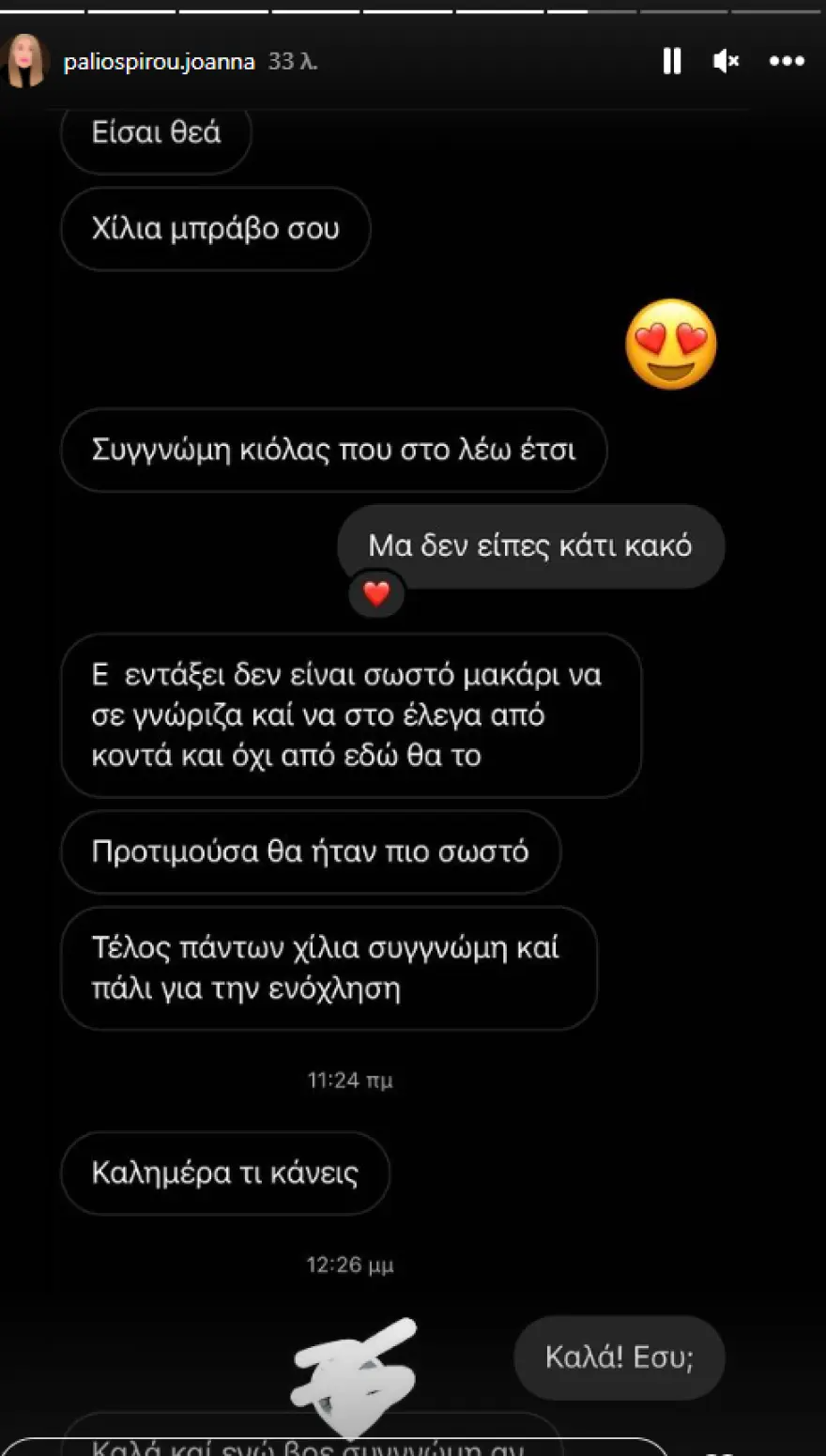The width and height of the screenshot is (826, 1456).
Task: Toggle pause state of the story
Action: point(672,61)
